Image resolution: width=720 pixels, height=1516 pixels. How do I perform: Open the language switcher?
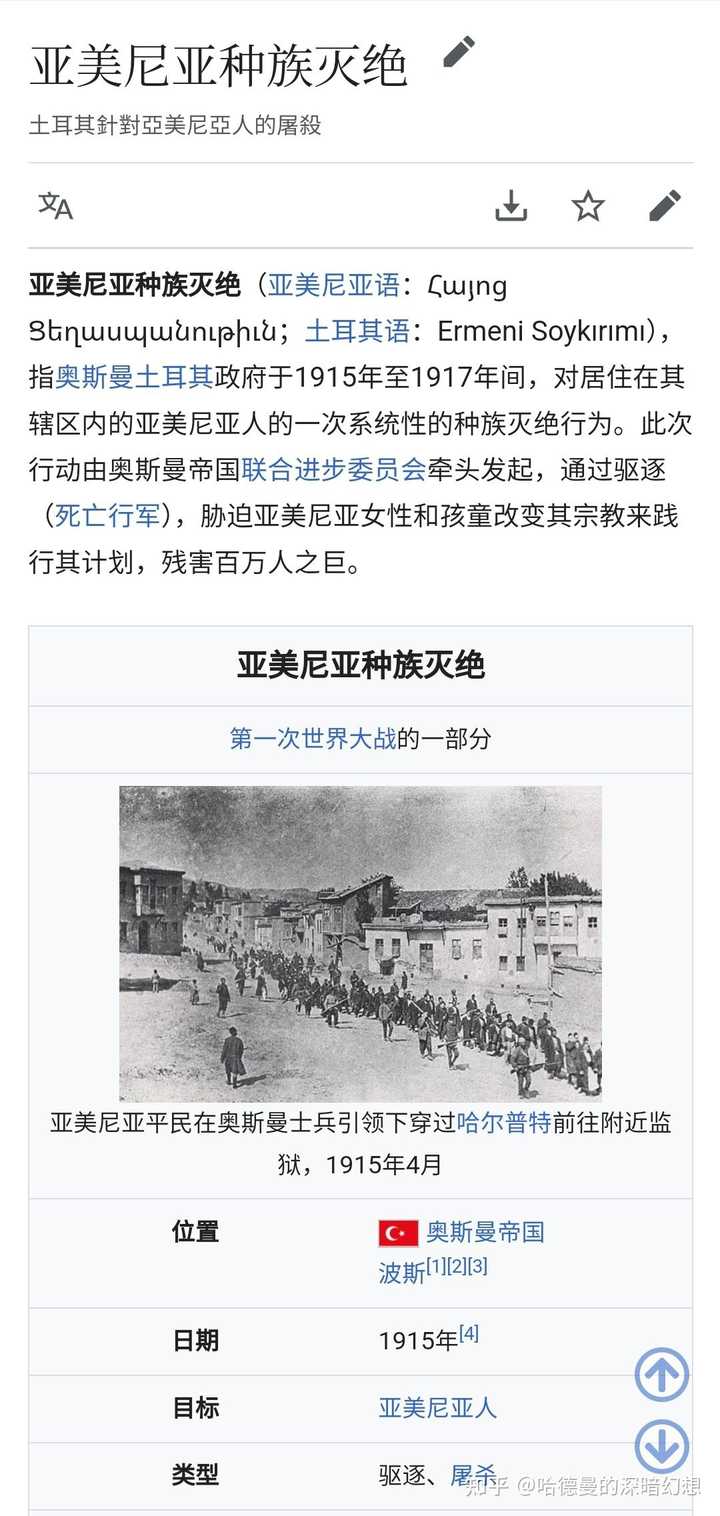coord(56,206)
